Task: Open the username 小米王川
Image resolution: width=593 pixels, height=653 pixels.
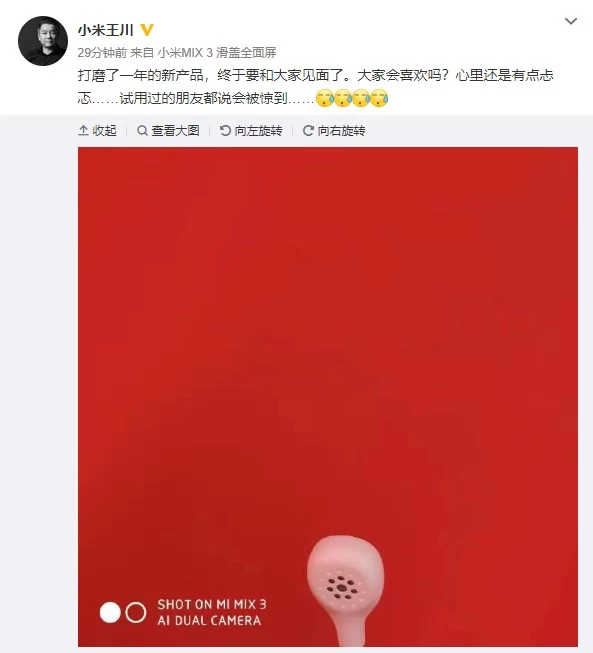Action: [105, 30]
